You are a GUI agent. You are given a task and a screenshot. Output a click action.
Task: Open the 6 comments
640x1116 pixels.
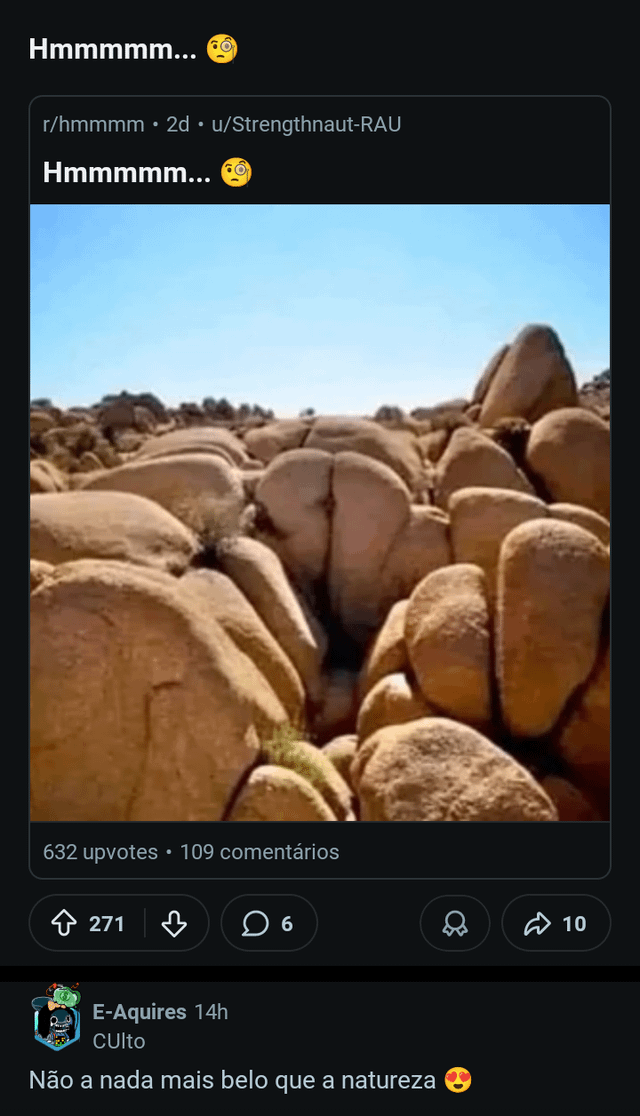coord(268,923)
